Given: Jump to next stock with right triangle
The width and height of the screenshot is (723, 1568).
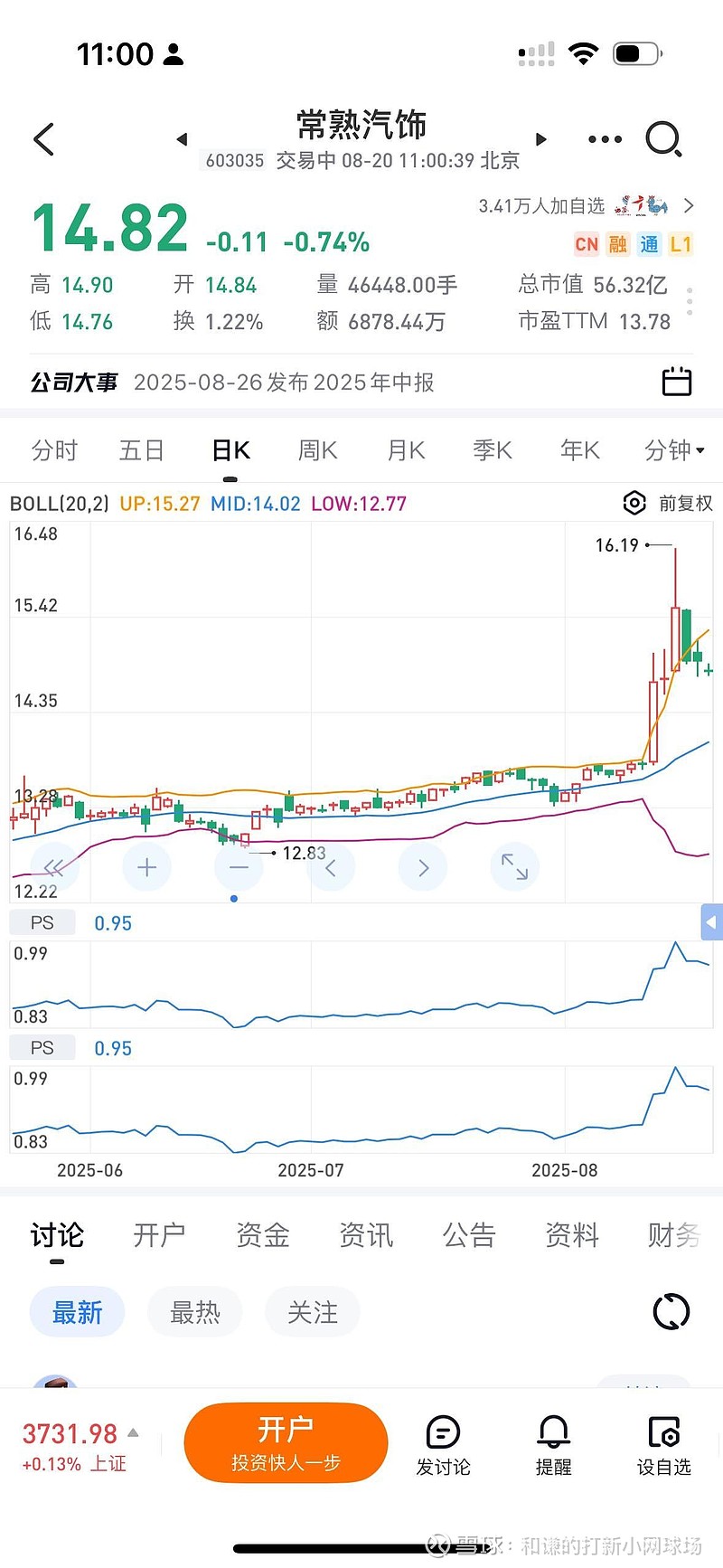Looking at the screenshot, I should (541, 139).
